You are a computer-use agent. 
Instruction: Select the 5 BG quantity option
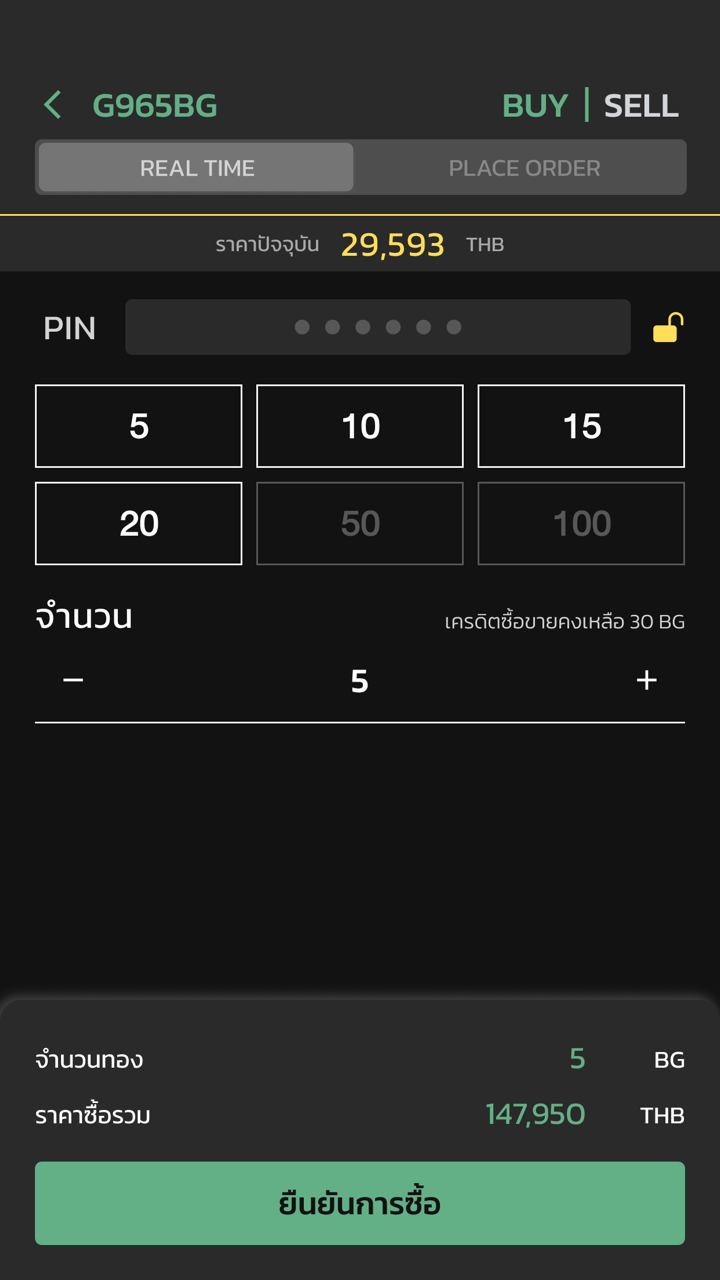(x=138, y=426)
